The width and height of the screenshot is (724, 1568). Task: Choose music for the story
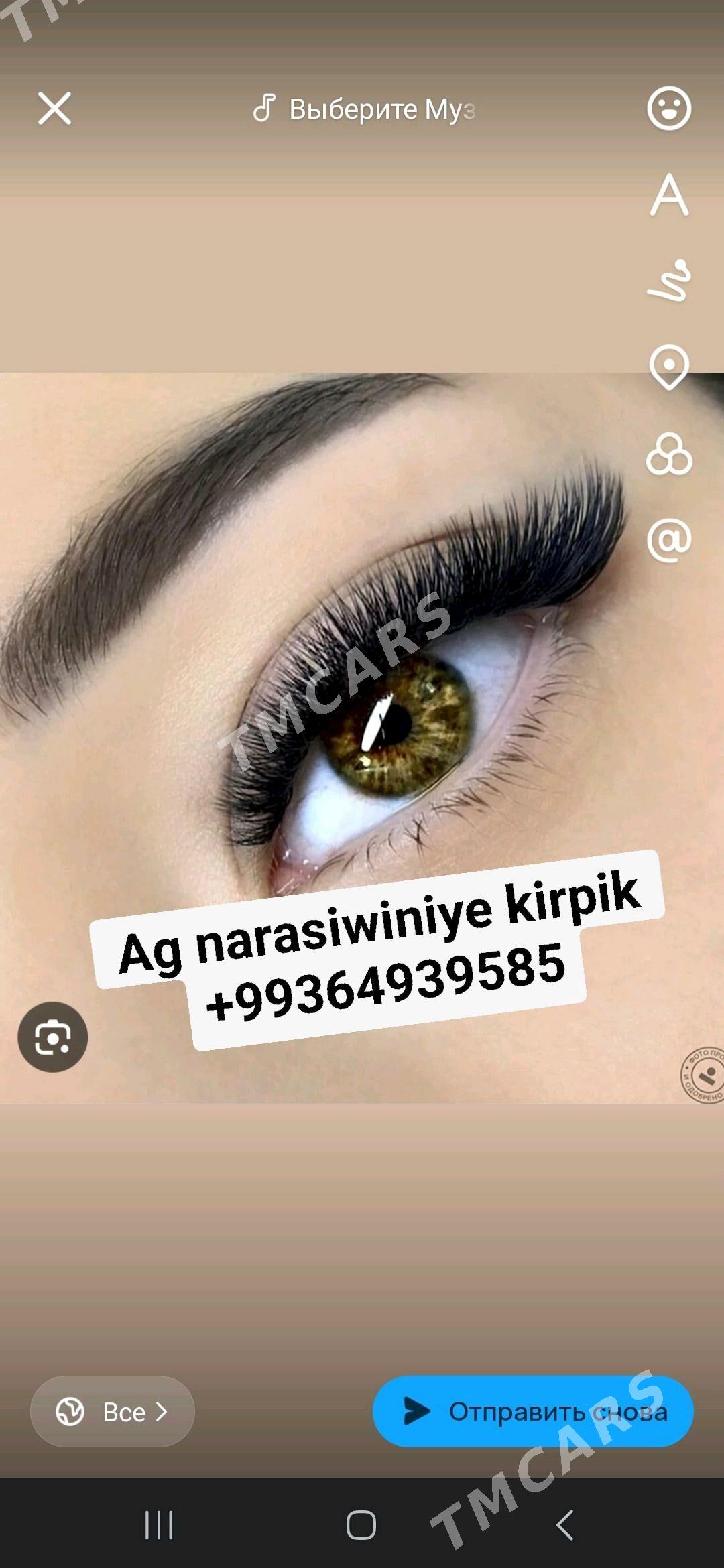[x=365, y=109]
